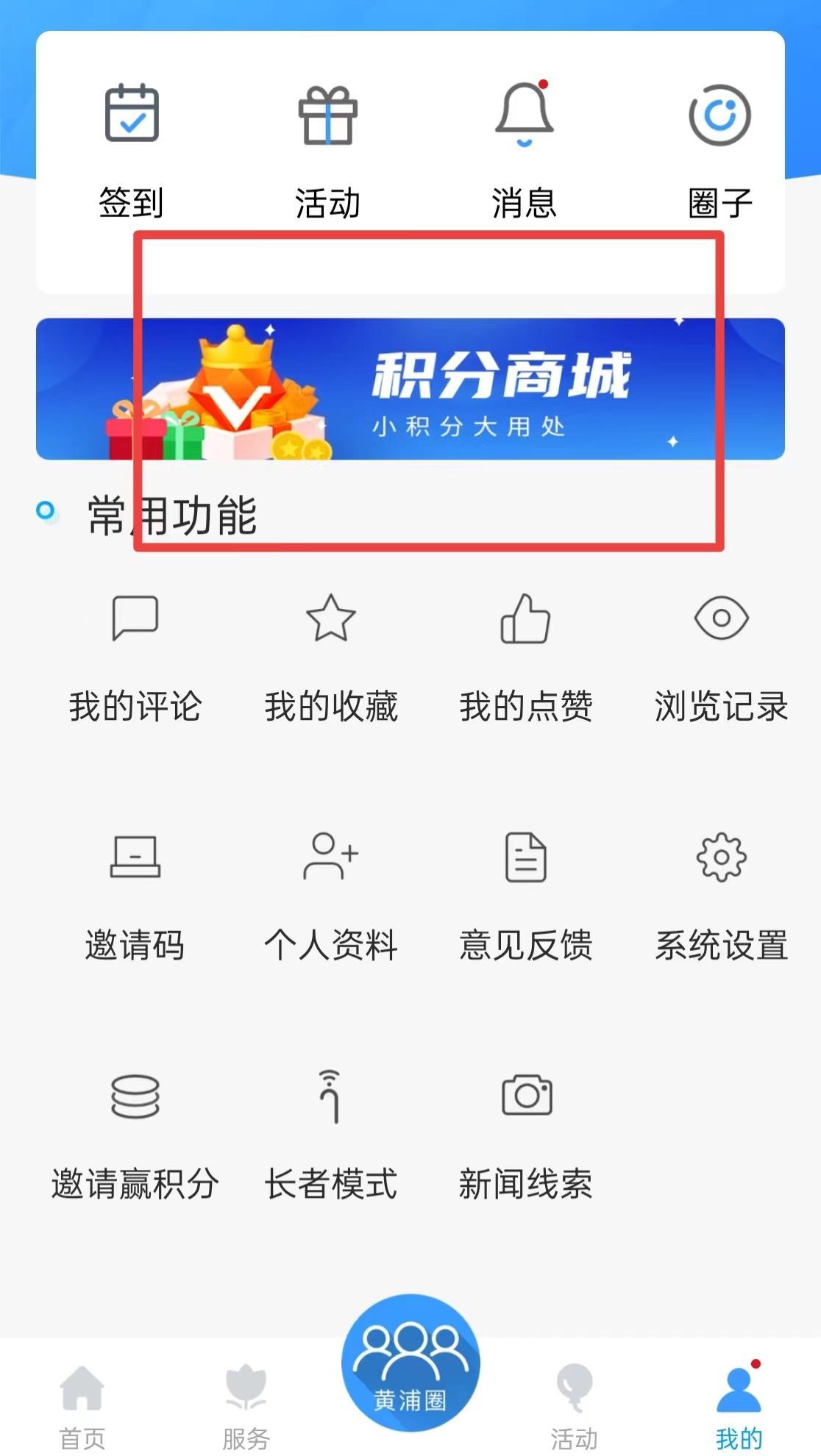
Task: Open 新闻线索 news tips
Action: coord(526,1134)
